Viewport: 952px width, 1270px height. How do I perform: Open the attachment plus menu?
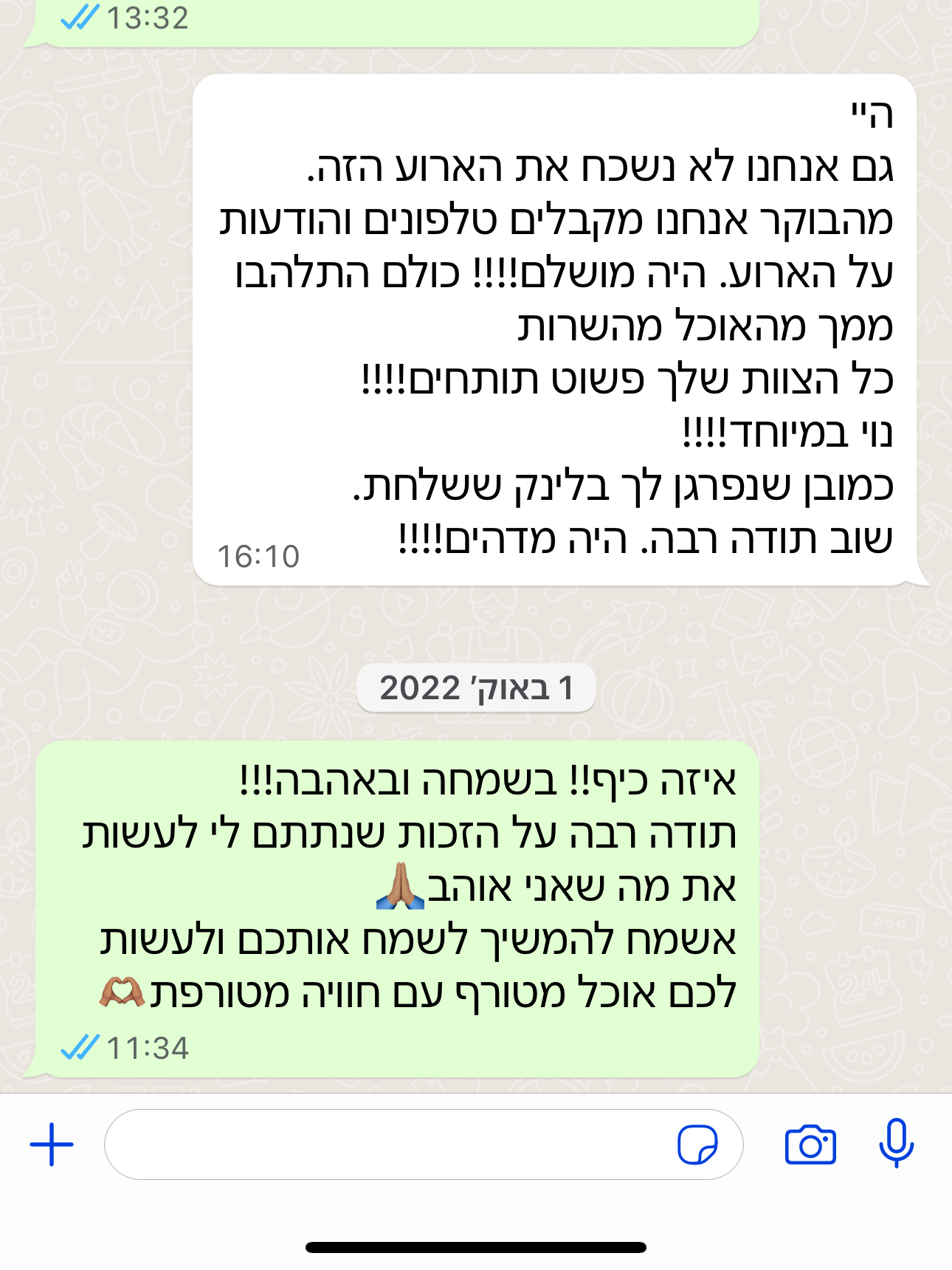click(52, 1144)
